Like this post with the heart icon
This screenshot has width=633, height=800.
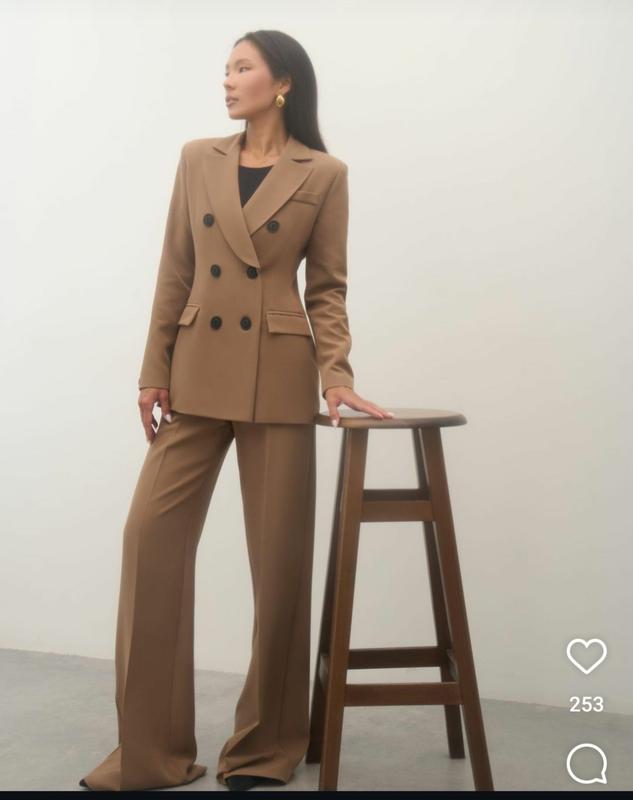click(x=586, y=656)
